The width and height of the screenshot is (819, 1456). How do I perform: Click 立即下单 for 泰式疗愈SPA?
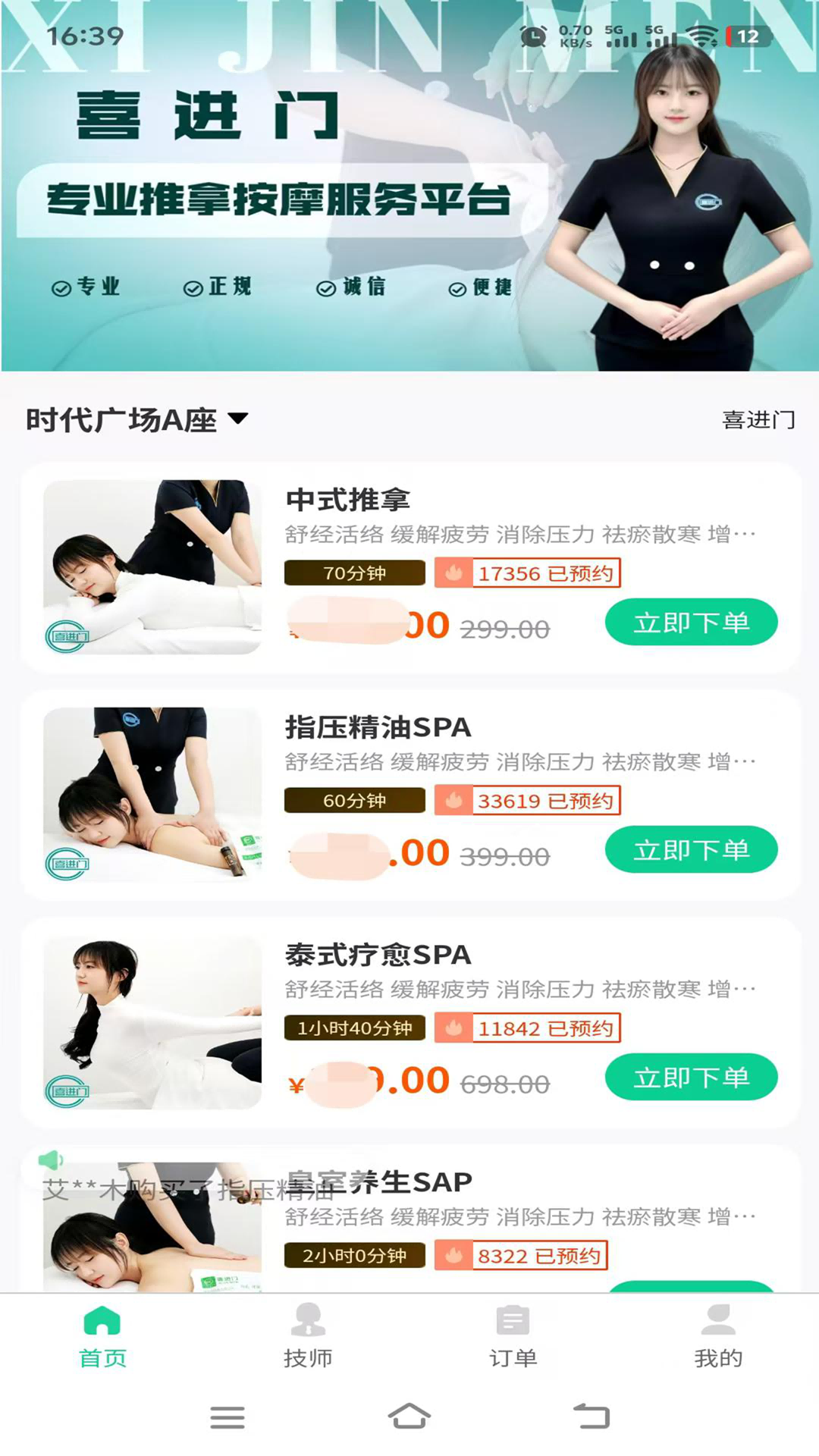(691, 1078)
